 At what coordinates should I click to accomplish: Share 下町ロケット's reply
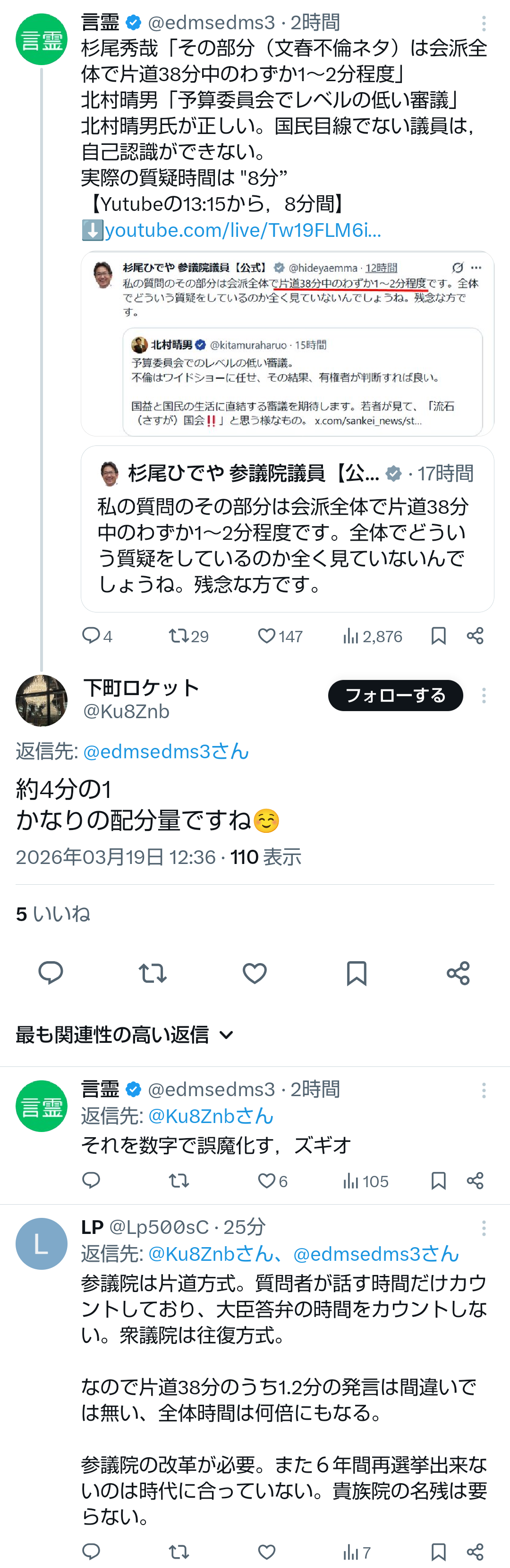(458, 973)
